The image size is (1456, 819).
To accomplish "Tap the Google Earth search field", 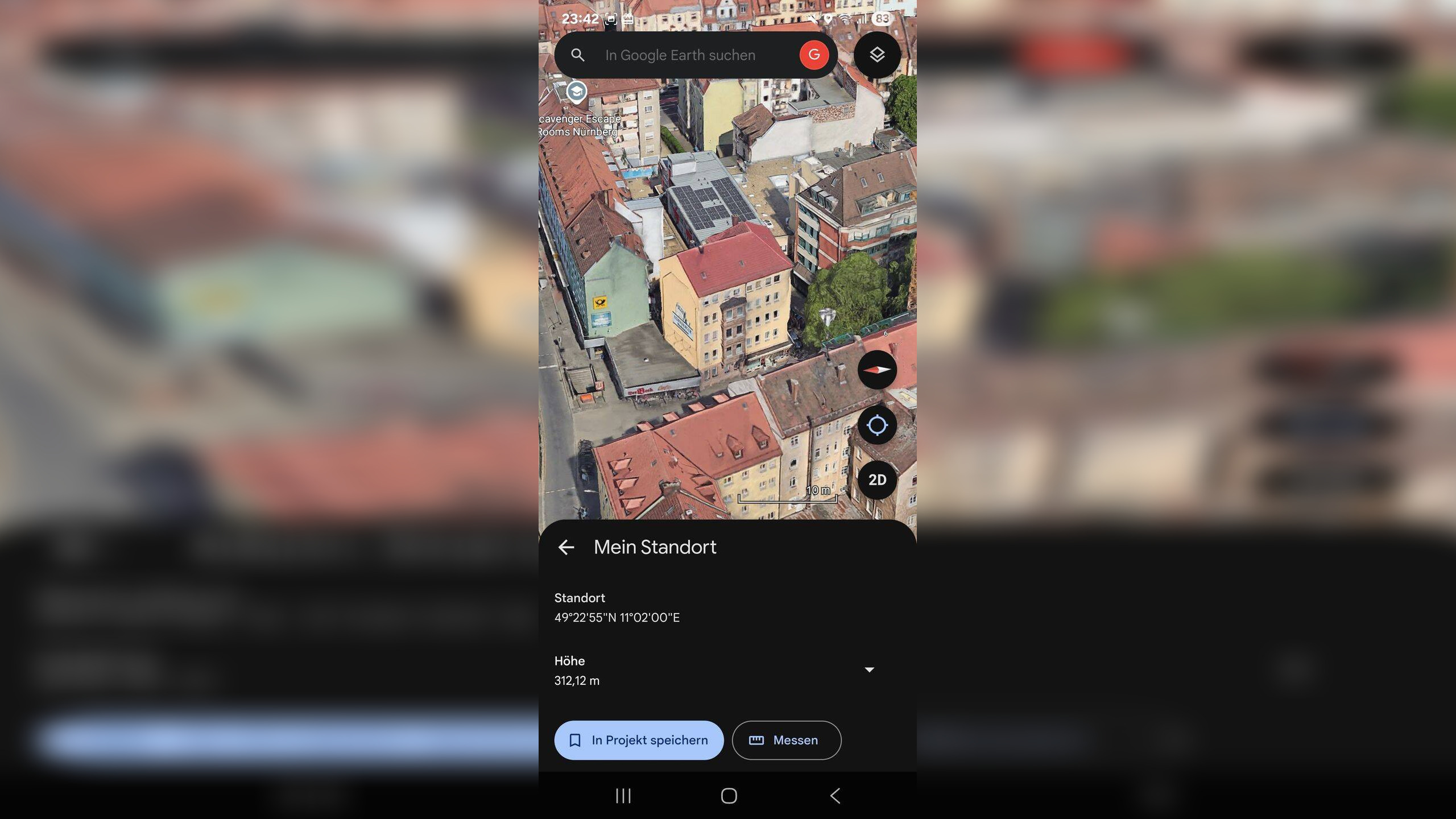I will coord(680,55).
